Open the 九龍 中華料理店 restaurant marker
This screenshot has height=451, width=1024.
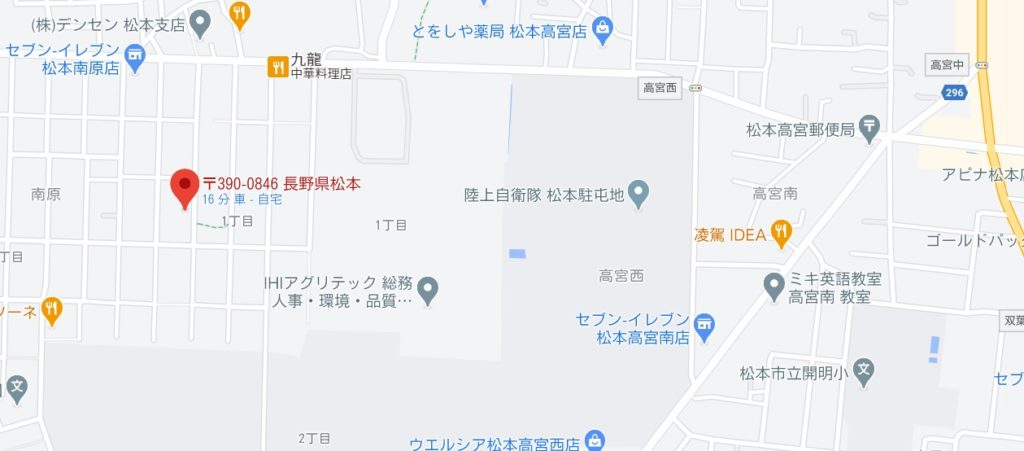coord(277,67)
